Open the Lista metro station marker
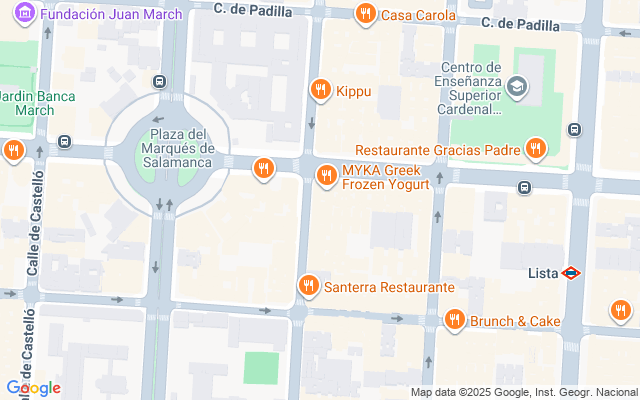 tap(571, 272)
